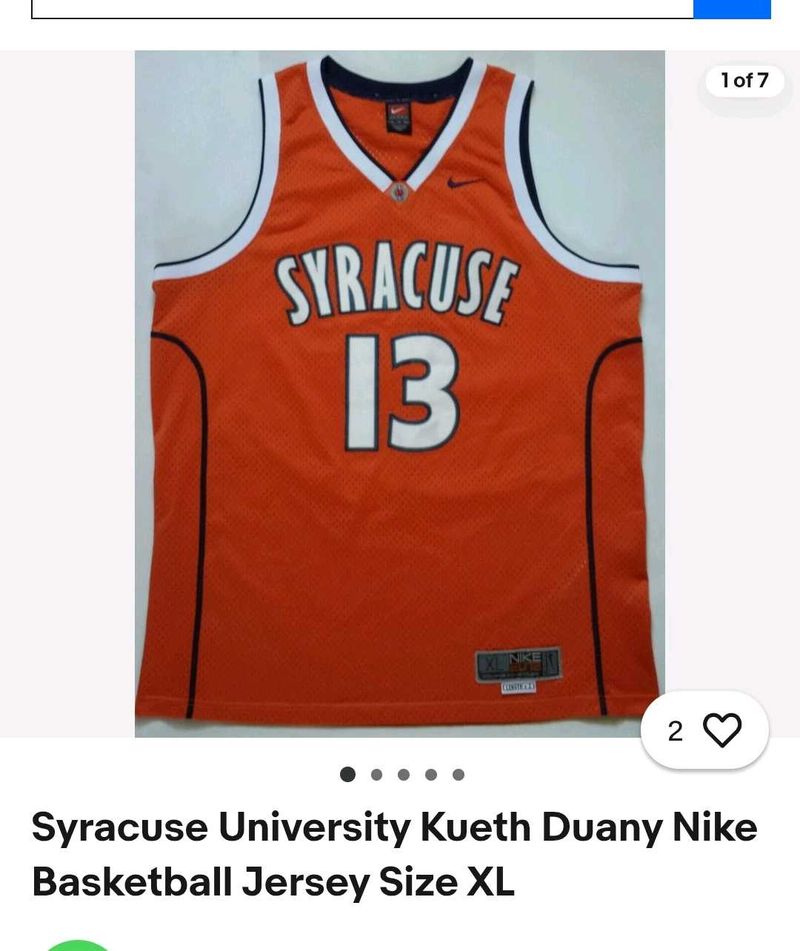800x951 pixels.
Task: Select the fourth carousel dot
Action: (431, 773)
